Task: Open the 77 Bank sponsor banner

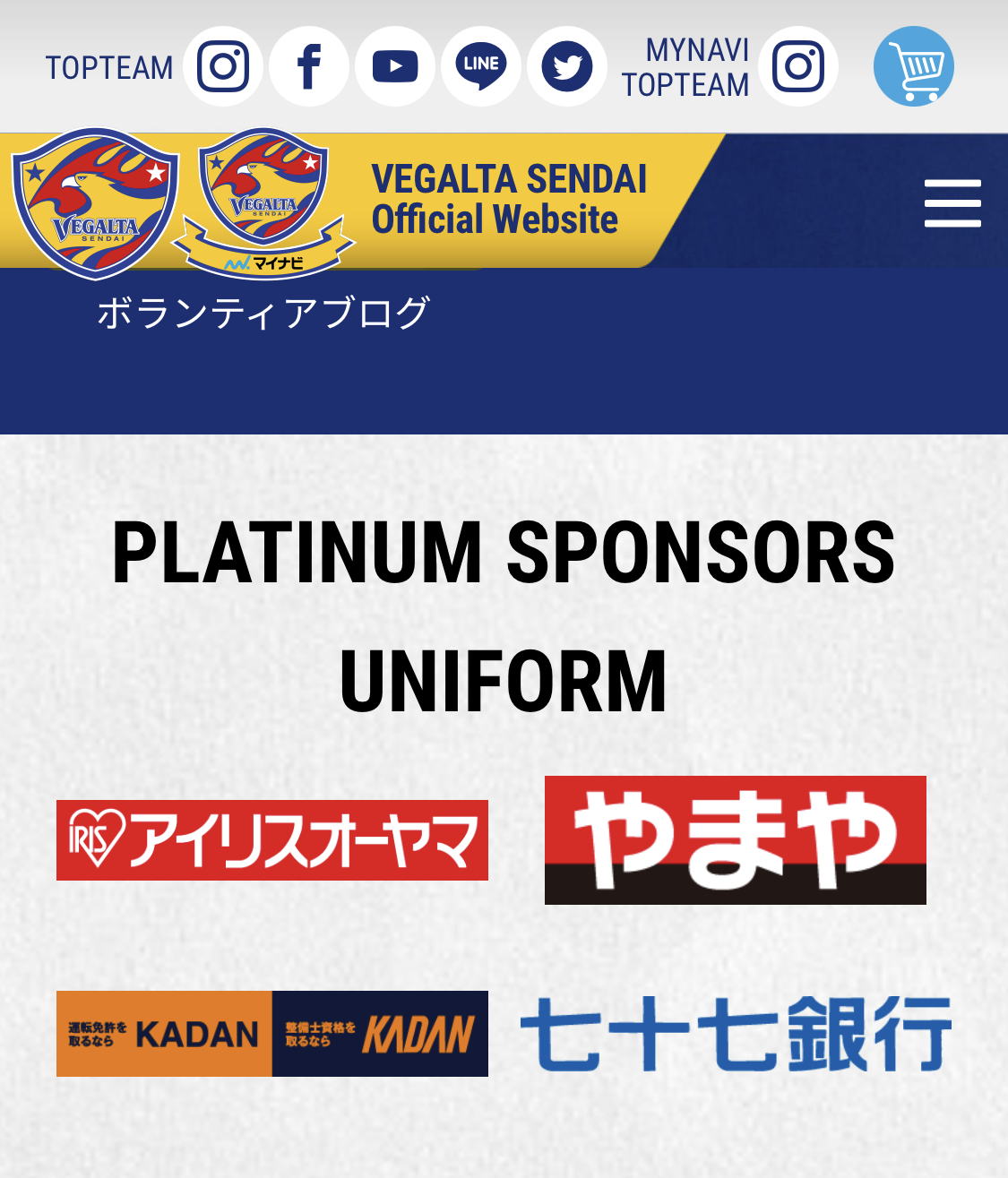Action: [735, 1034]
